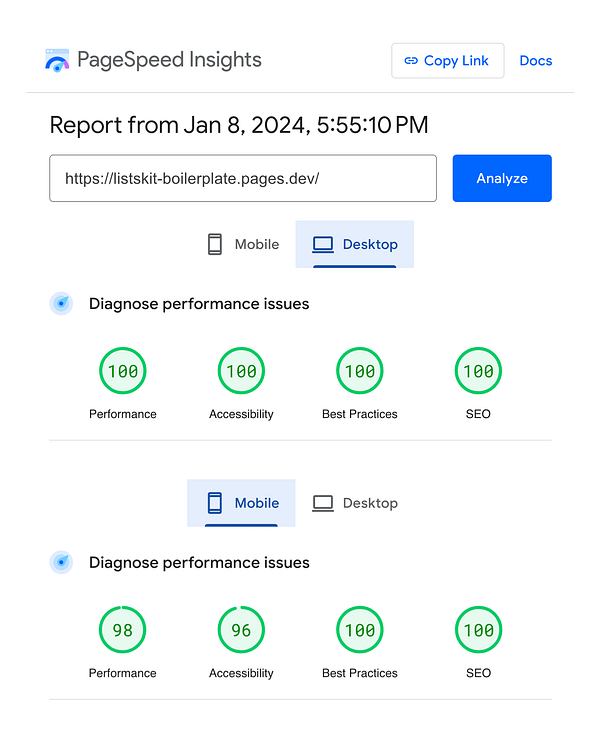The width and height of the screenshot is (600, 750).
Task: Open the Accessibility score gauge showing 96
Action: tap(241, 630)
